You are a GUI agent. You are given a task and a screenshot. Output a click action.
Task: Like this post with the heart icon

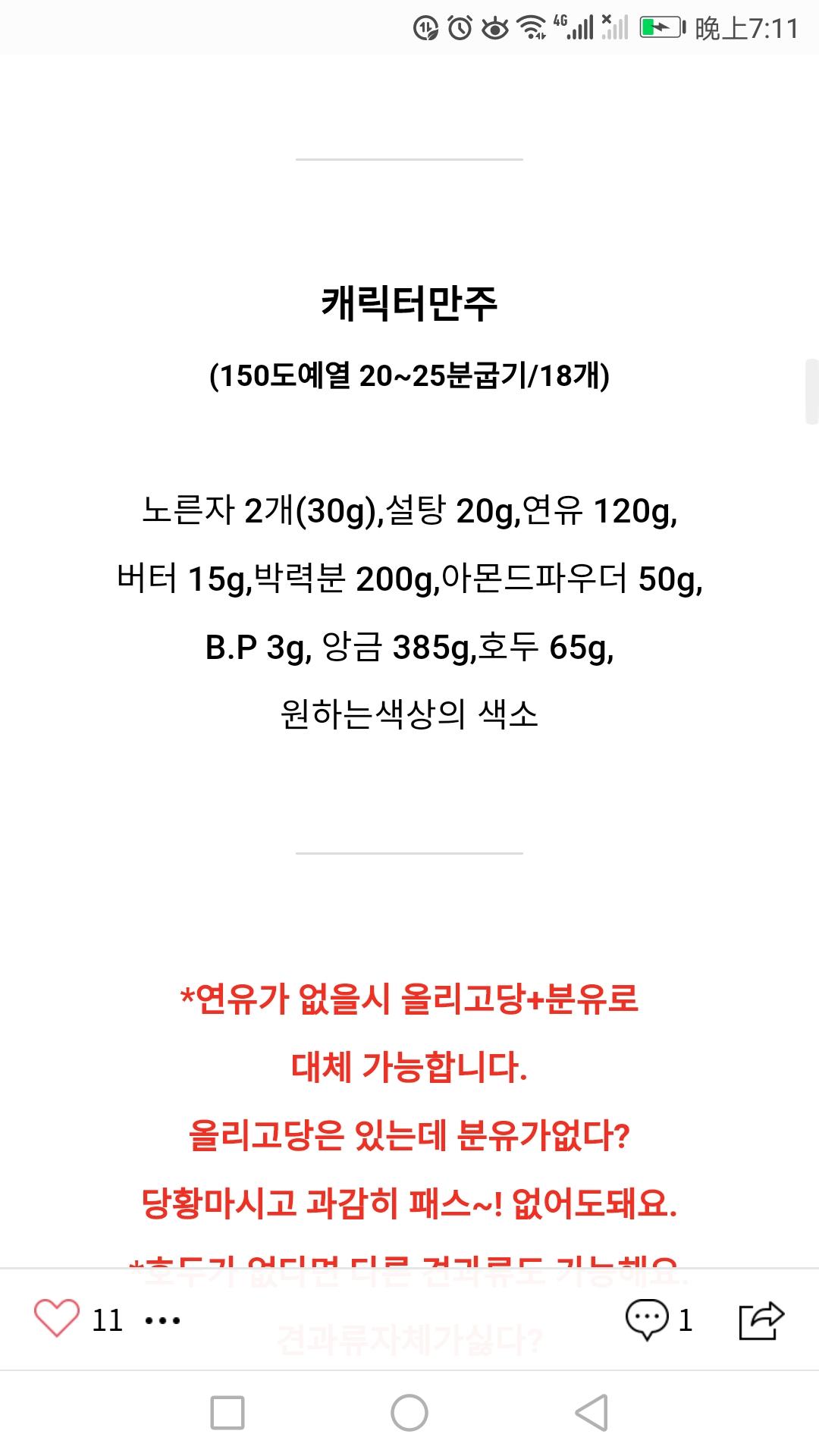pos(57,1318)
